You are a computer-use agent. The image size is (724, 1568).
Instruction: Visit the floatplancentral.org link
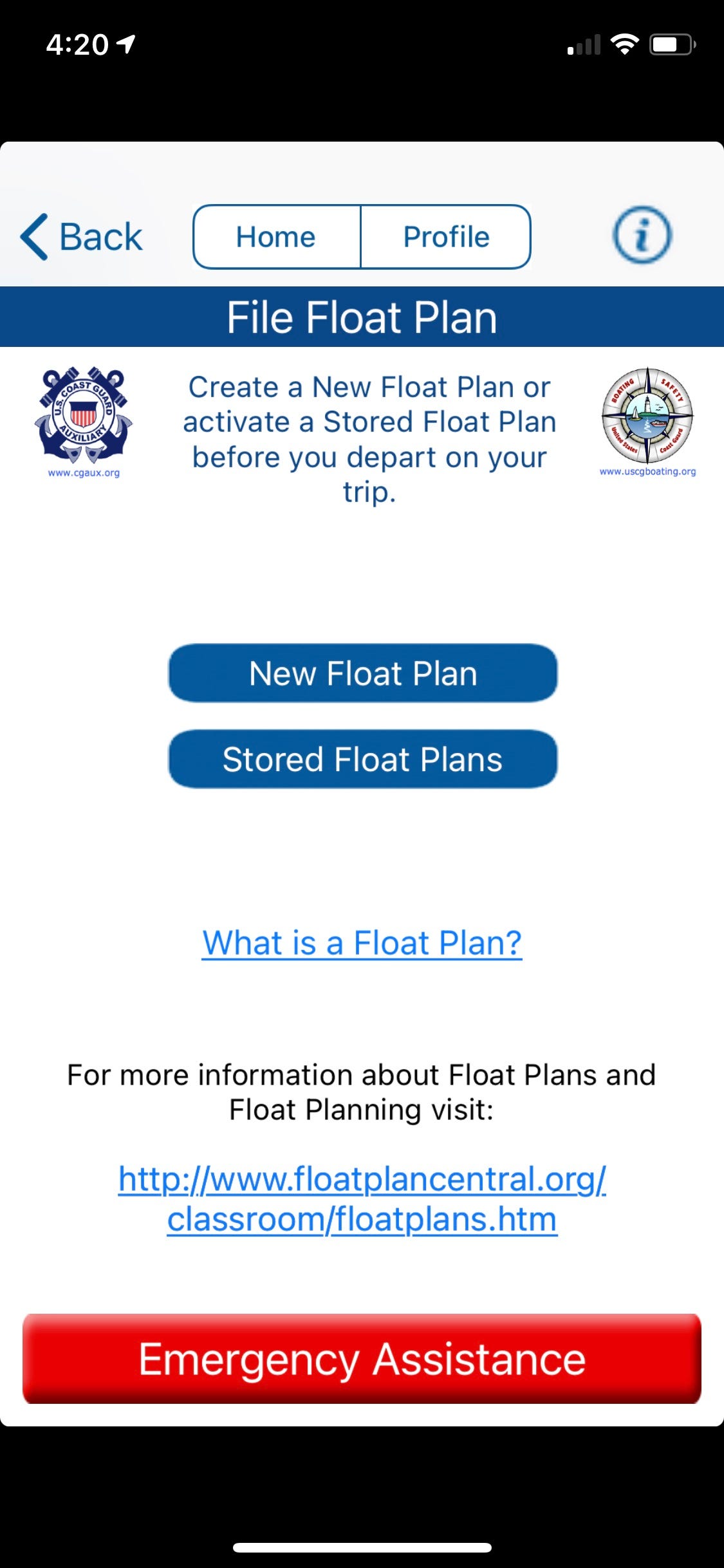[362, 1199]
